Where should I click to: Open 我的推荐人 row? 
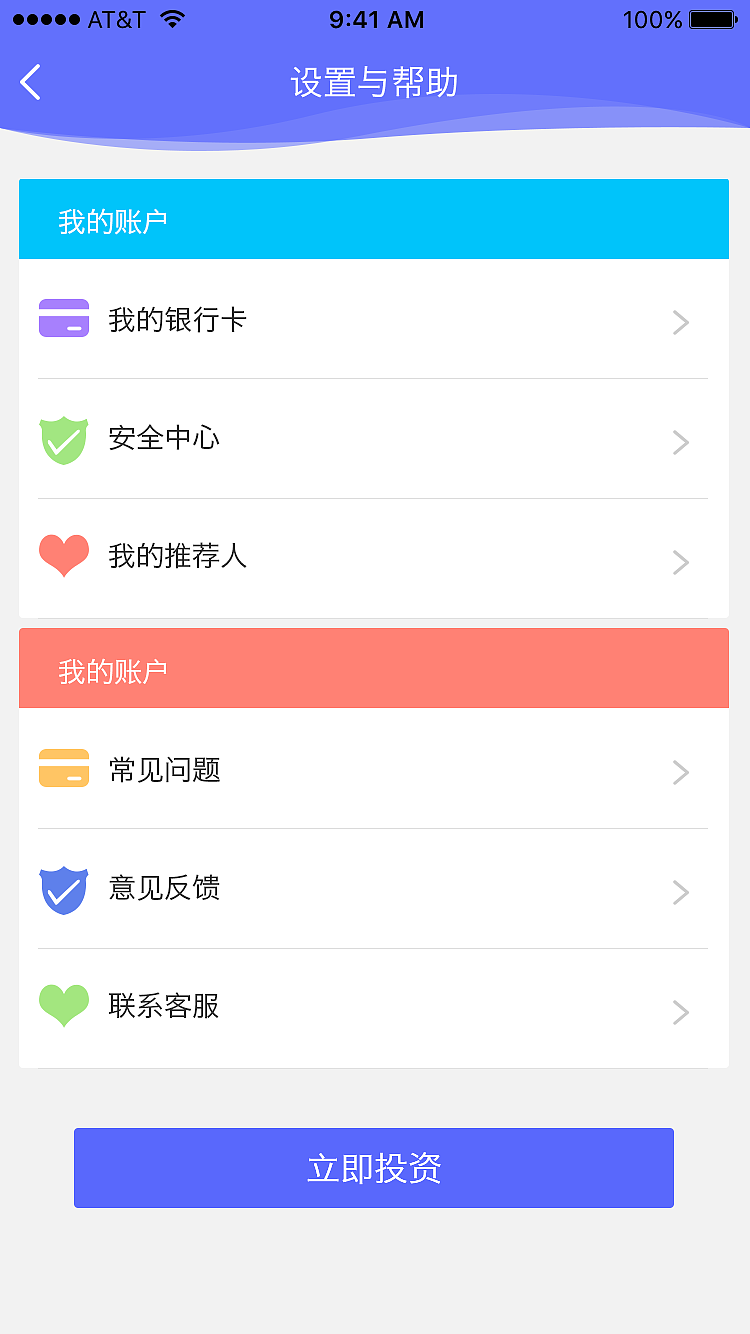click(372, 557)
